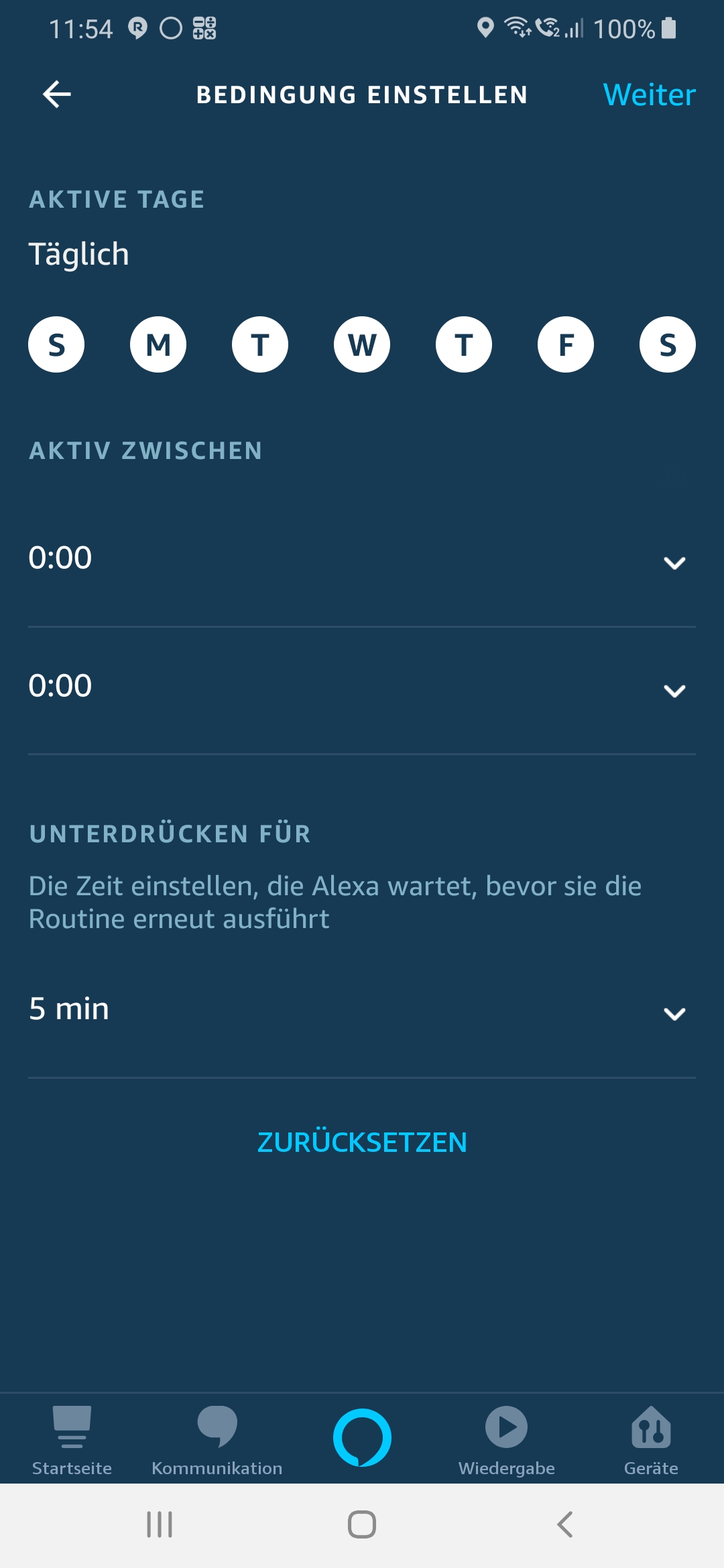This screenshot has width=724, height=1568.
Task: Open the system recent apps view
Action: [160, 1524]
